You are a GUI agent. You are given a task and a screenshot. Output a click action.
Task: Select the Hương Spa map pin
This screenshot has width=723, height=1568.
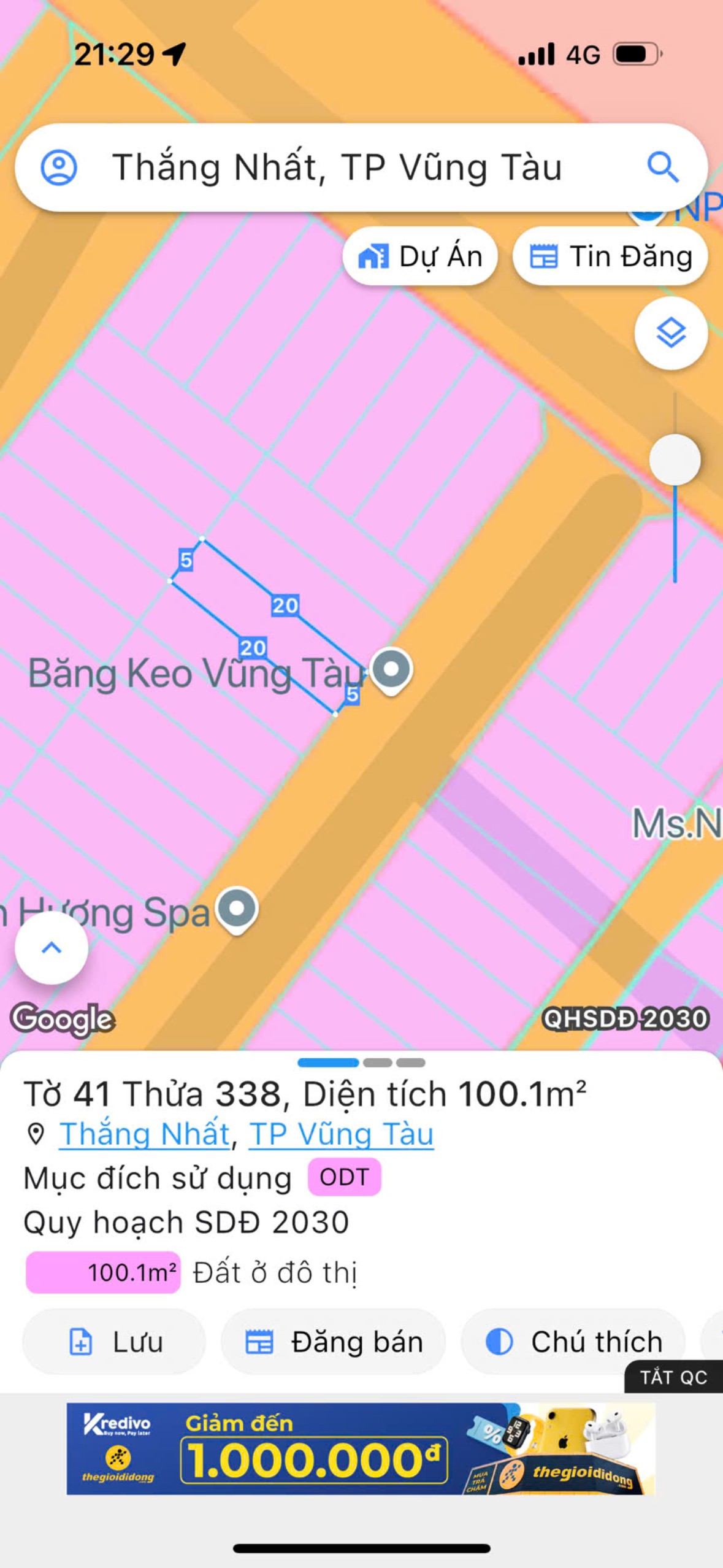237,909
